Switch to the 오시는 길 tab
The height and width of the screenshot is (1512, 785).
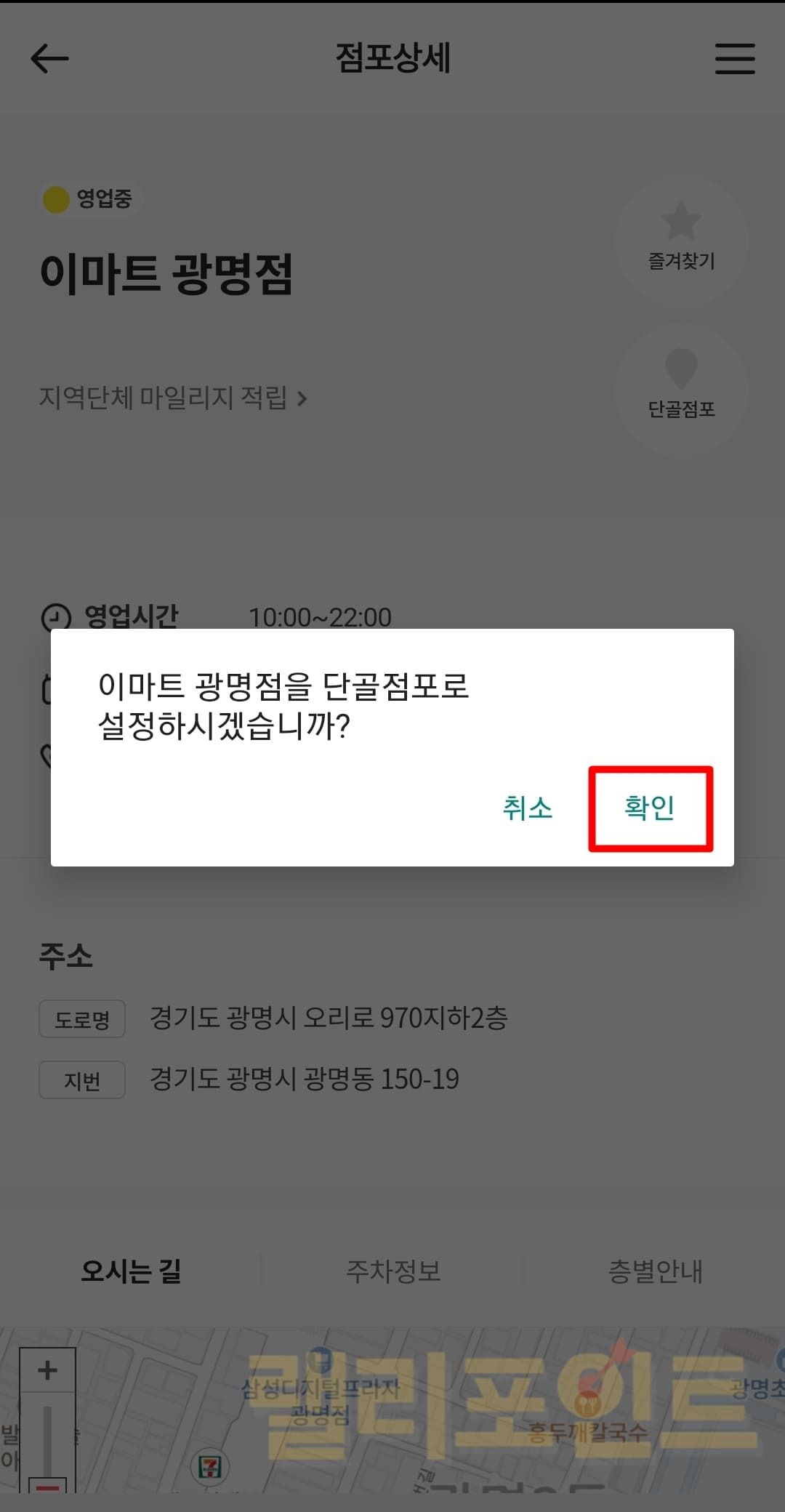pos(131,1271)
